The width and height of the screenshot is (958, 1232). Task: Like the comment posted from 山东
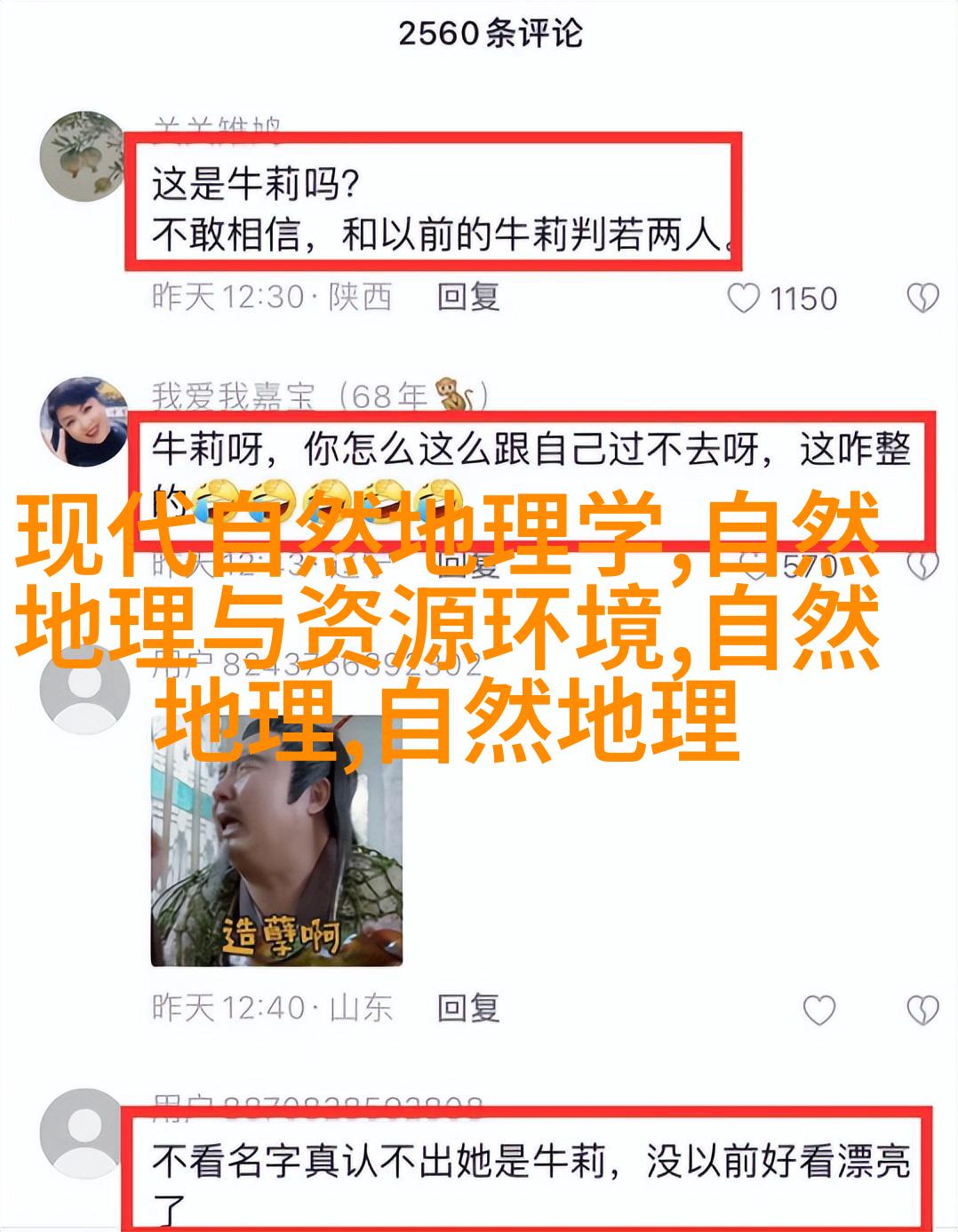(818, 1010)
